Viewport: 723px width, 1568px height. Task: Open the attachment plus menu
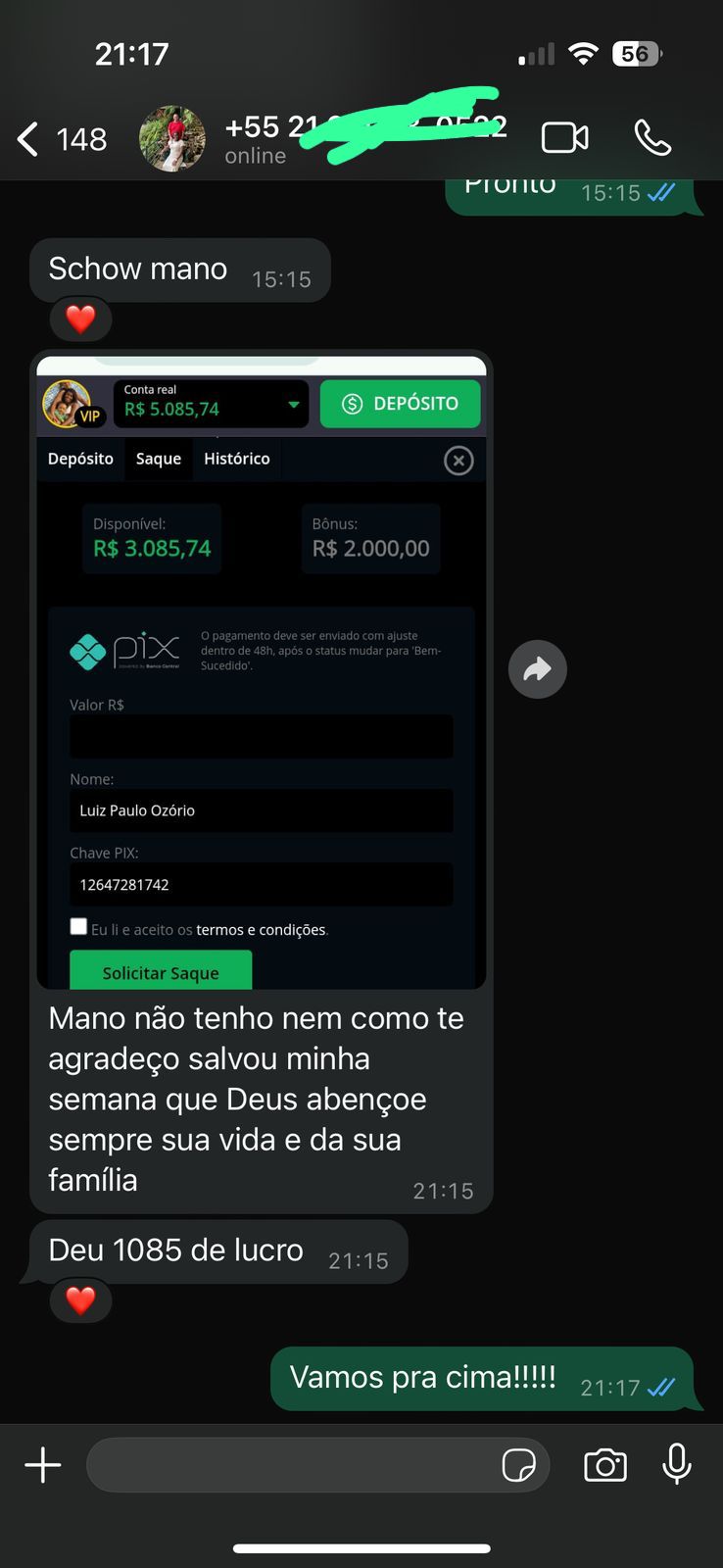click(43, 1465)
